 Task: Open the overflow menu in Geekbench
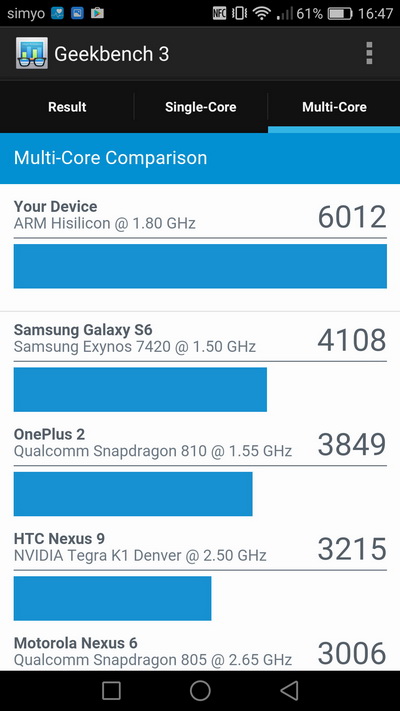pyautogui.click(x=369, y=54)
